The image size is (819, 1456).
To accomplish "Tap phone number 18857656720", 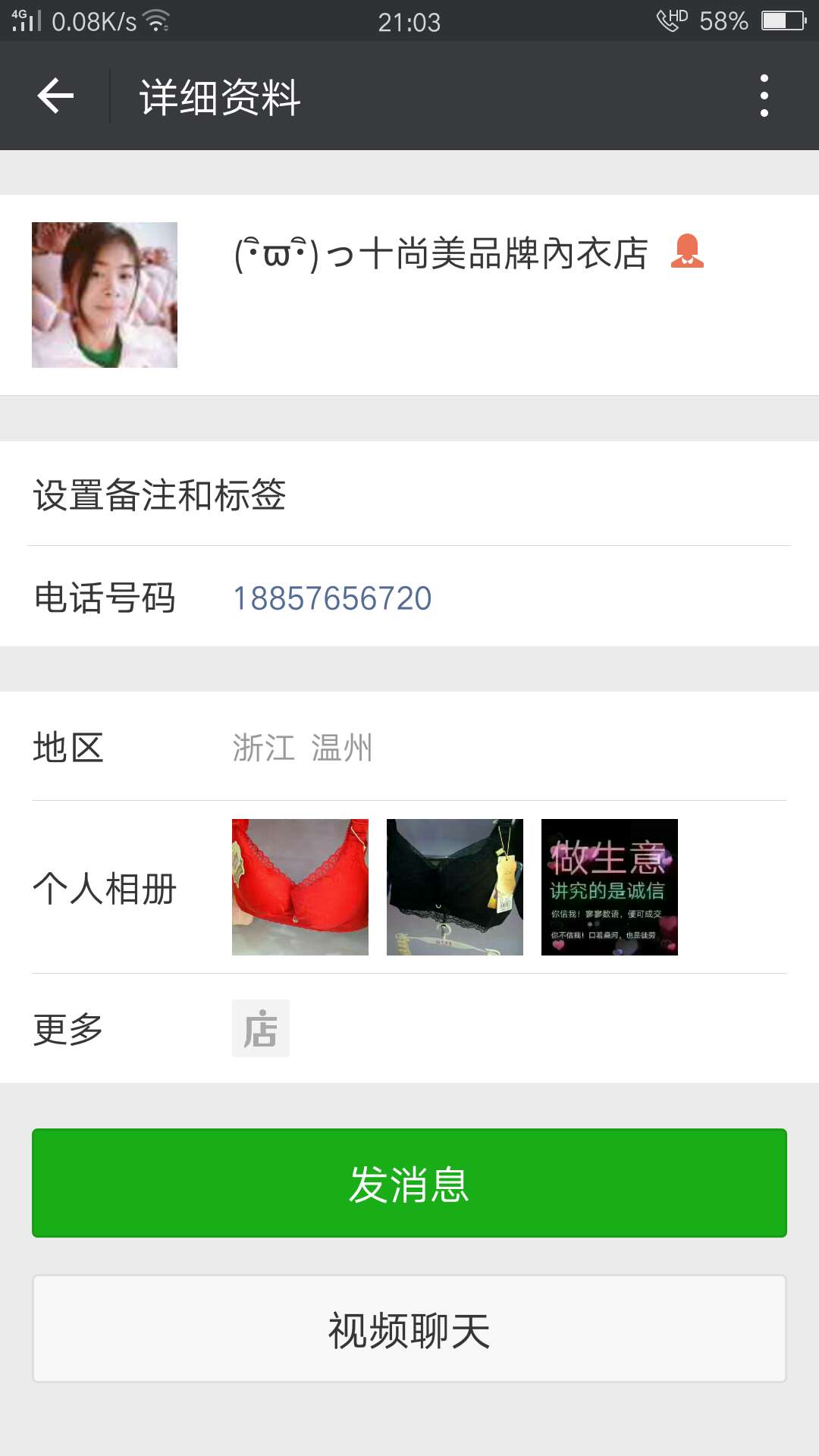I will (332, 598).
